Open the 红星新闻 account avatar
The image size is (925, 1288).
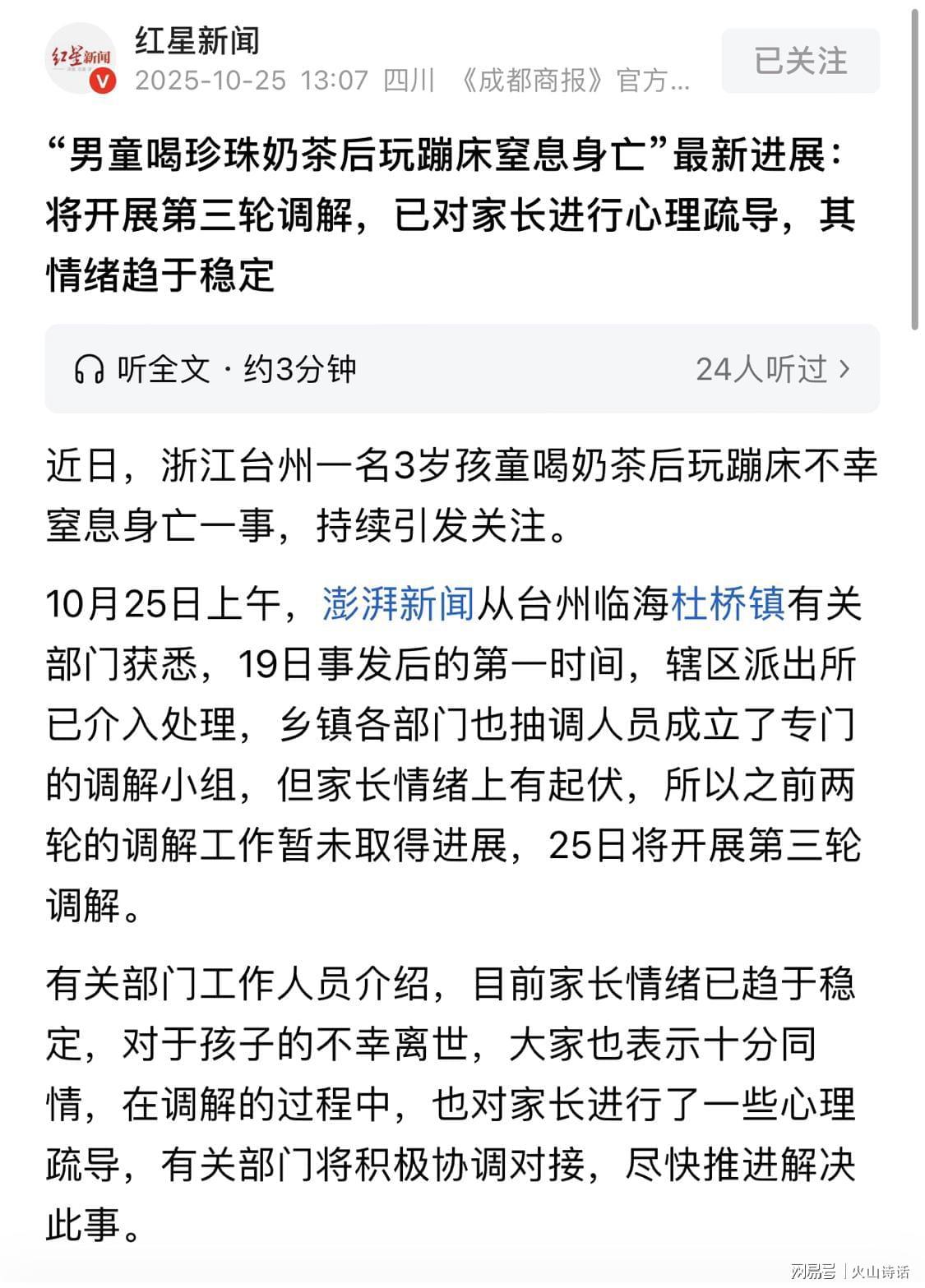[80, 59]
